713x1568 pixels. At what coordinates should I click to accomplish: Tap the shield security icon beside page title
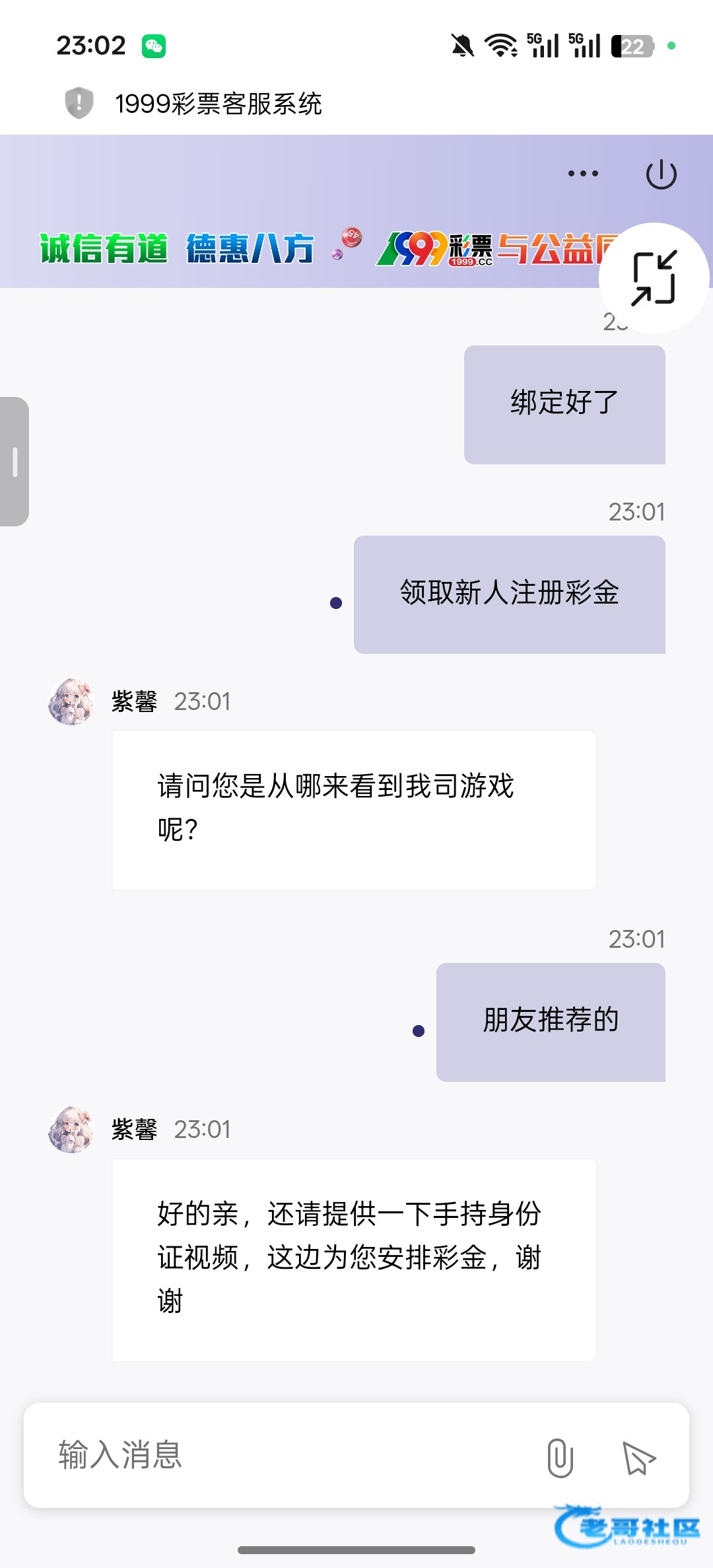click(x=79, y=103)
